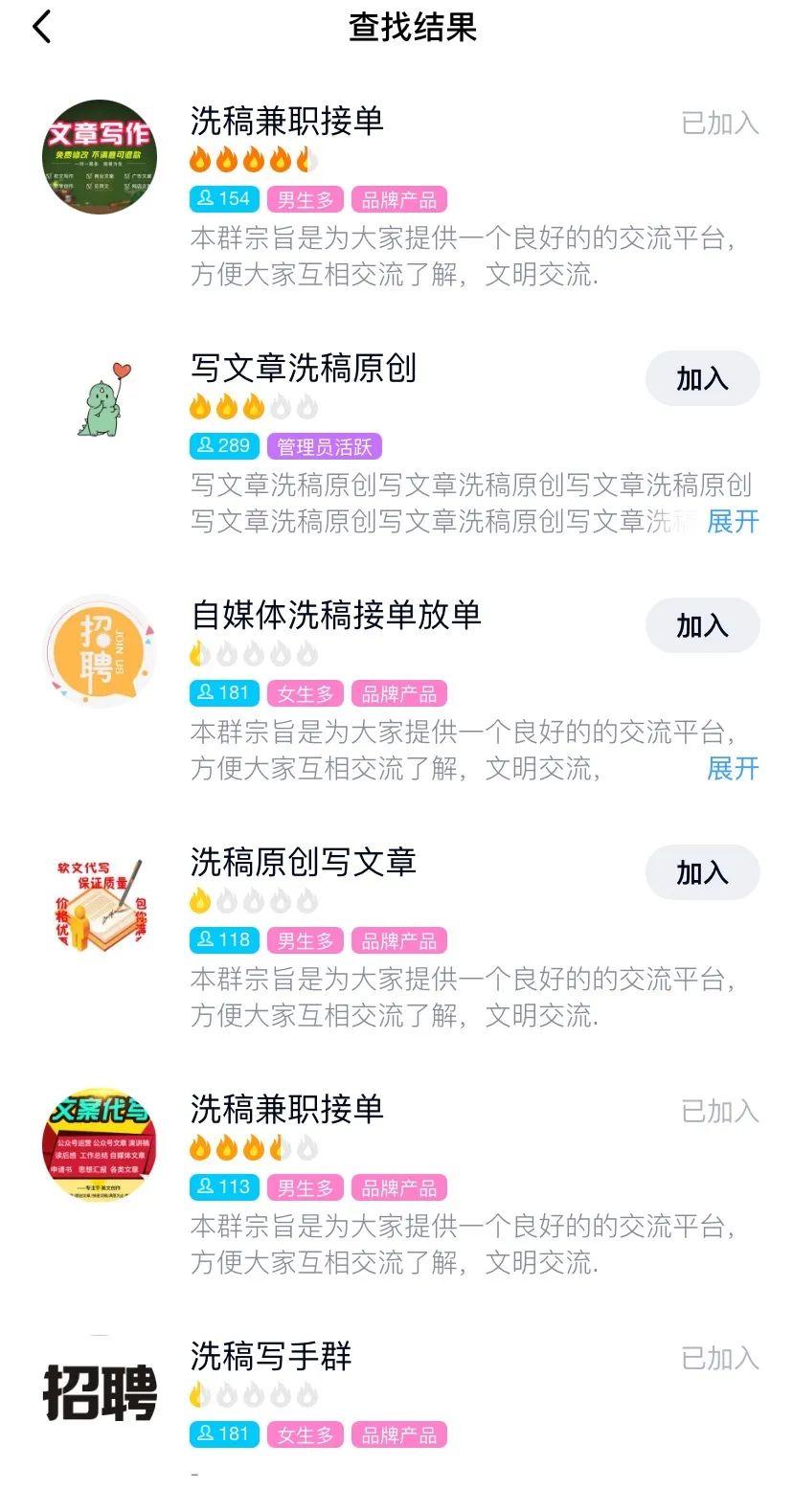Expand 写文章洗稿原创 group description with 展开

(x=732, y=523)
